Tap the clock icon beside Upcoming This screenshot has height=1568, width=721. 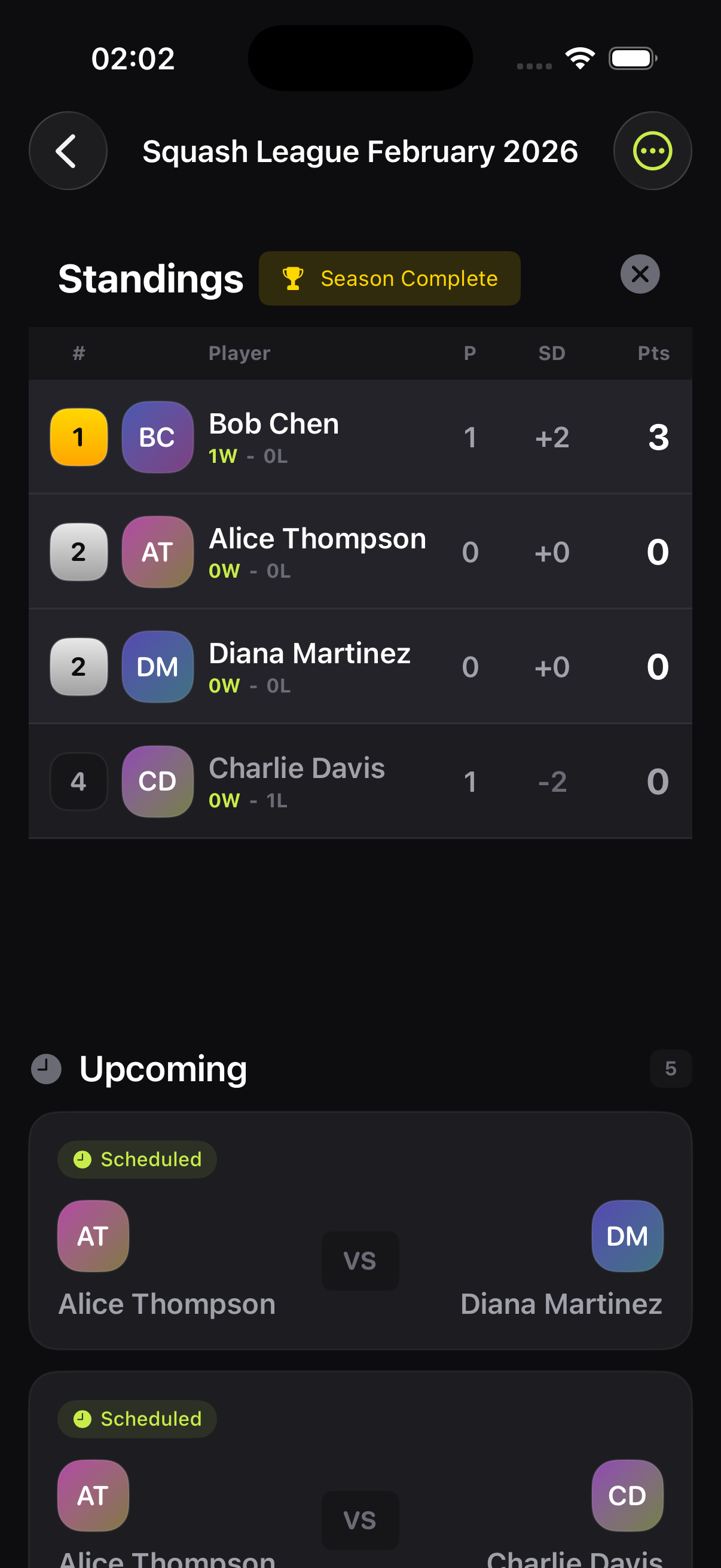pos(45,1067)
